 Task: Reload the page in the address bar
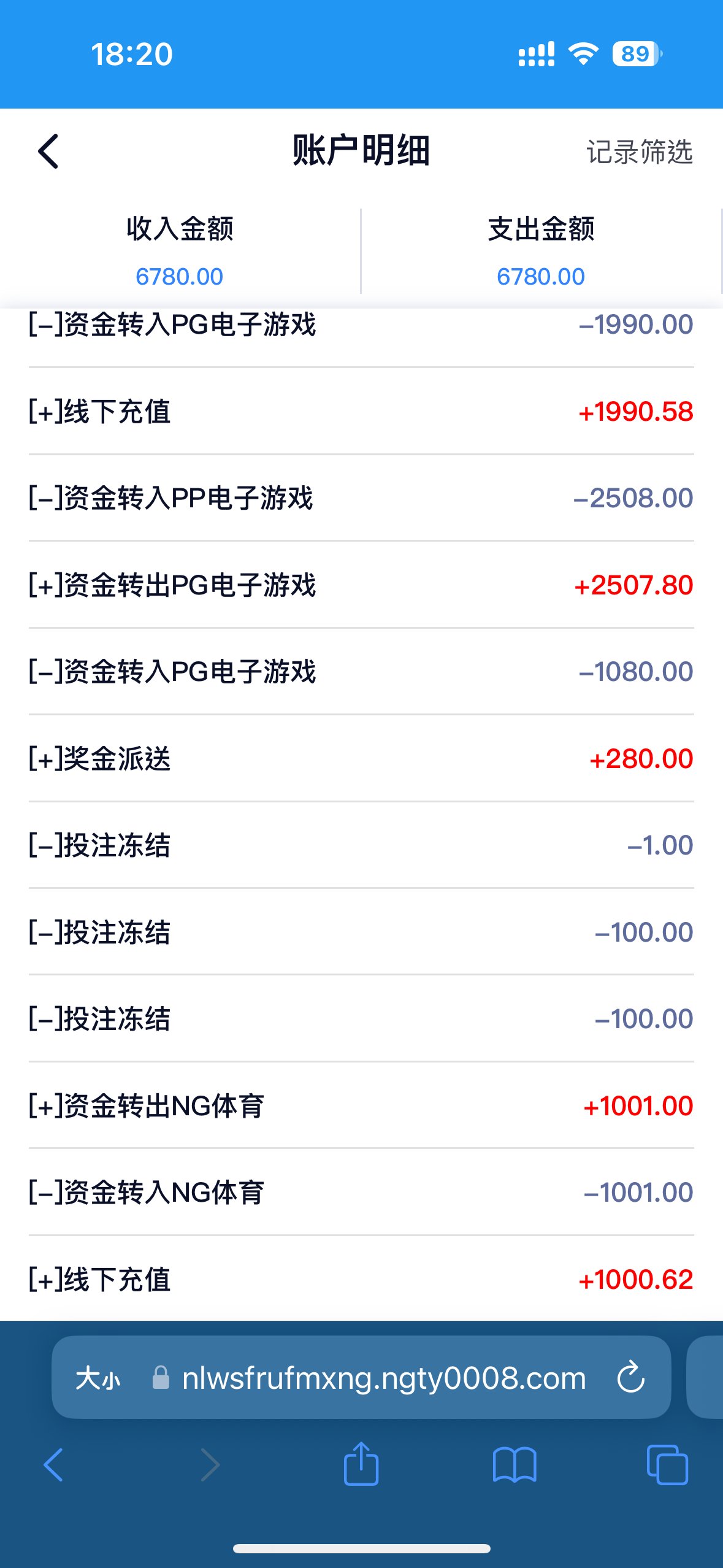[630, 1378]
